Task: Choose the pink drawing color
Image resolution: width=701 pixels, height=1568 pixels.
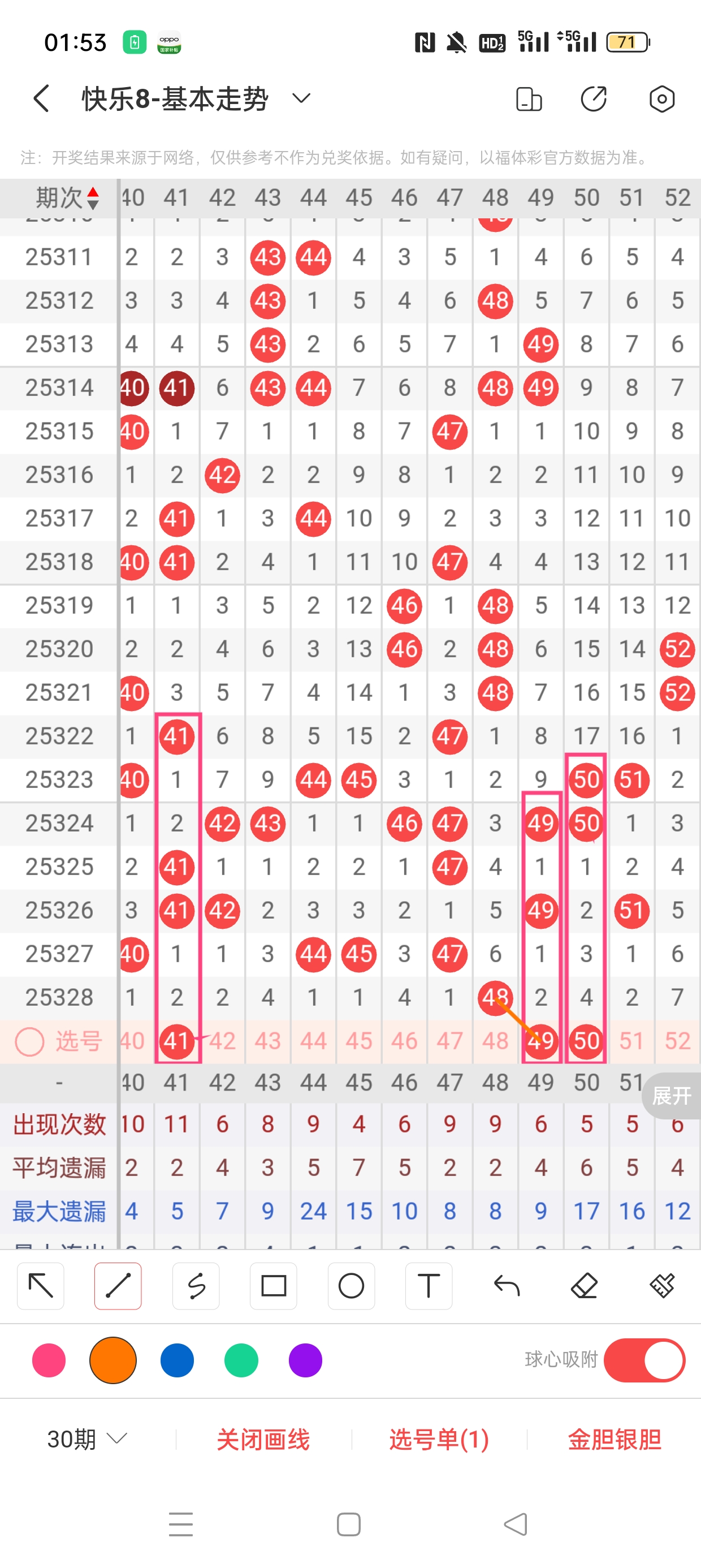Action: (49, 1360)
